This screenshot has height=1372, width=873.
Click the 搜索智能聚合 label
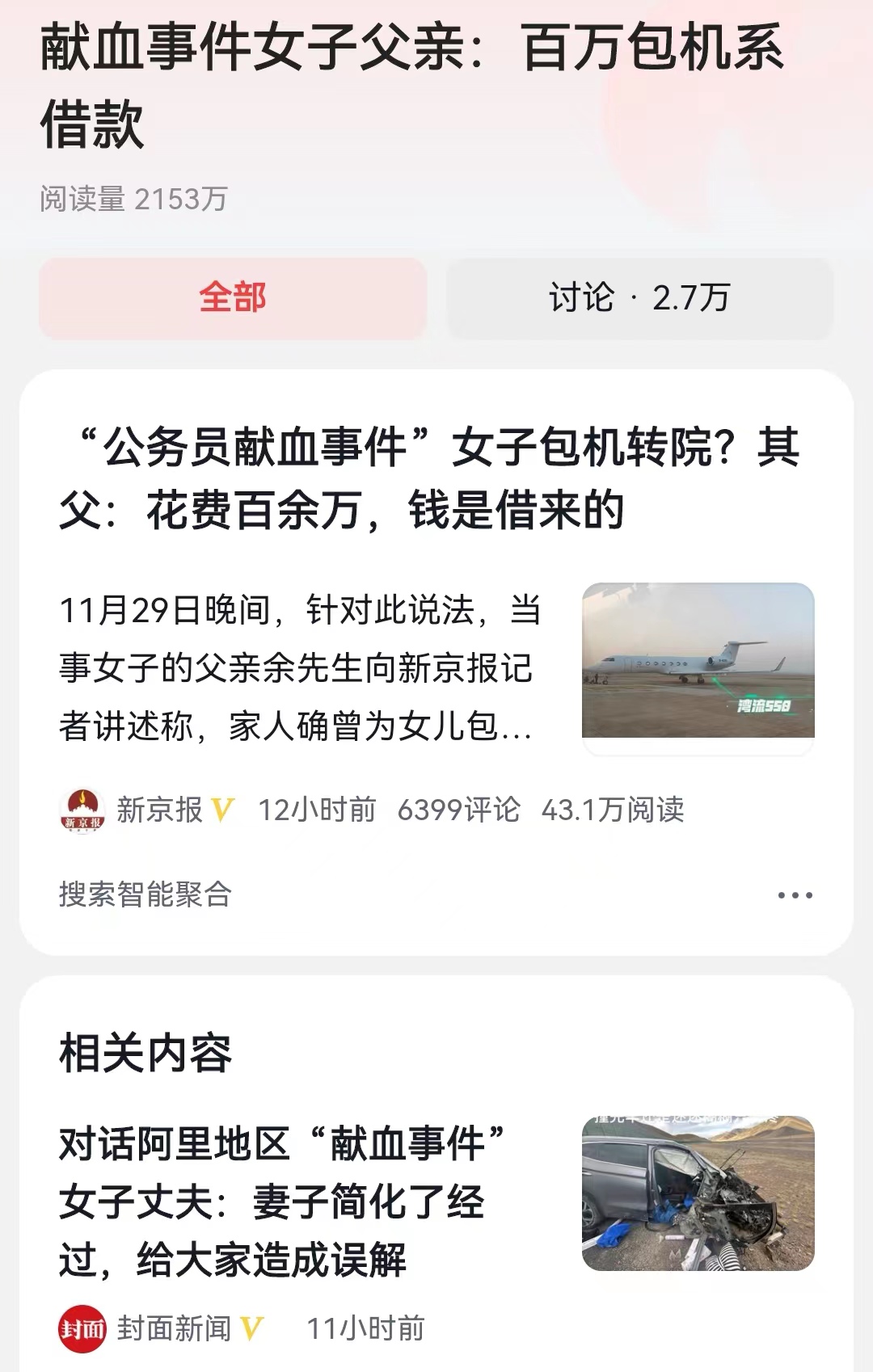(x=144, y=893)
